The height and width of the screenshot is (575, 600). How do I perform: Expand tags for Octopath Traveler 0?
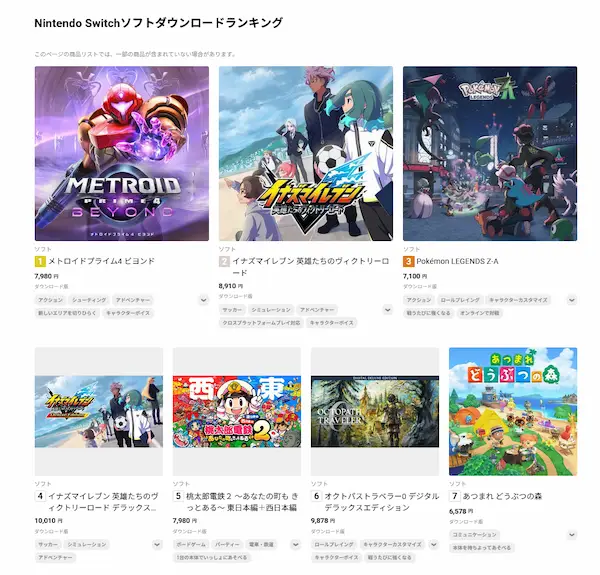point(433,544)
